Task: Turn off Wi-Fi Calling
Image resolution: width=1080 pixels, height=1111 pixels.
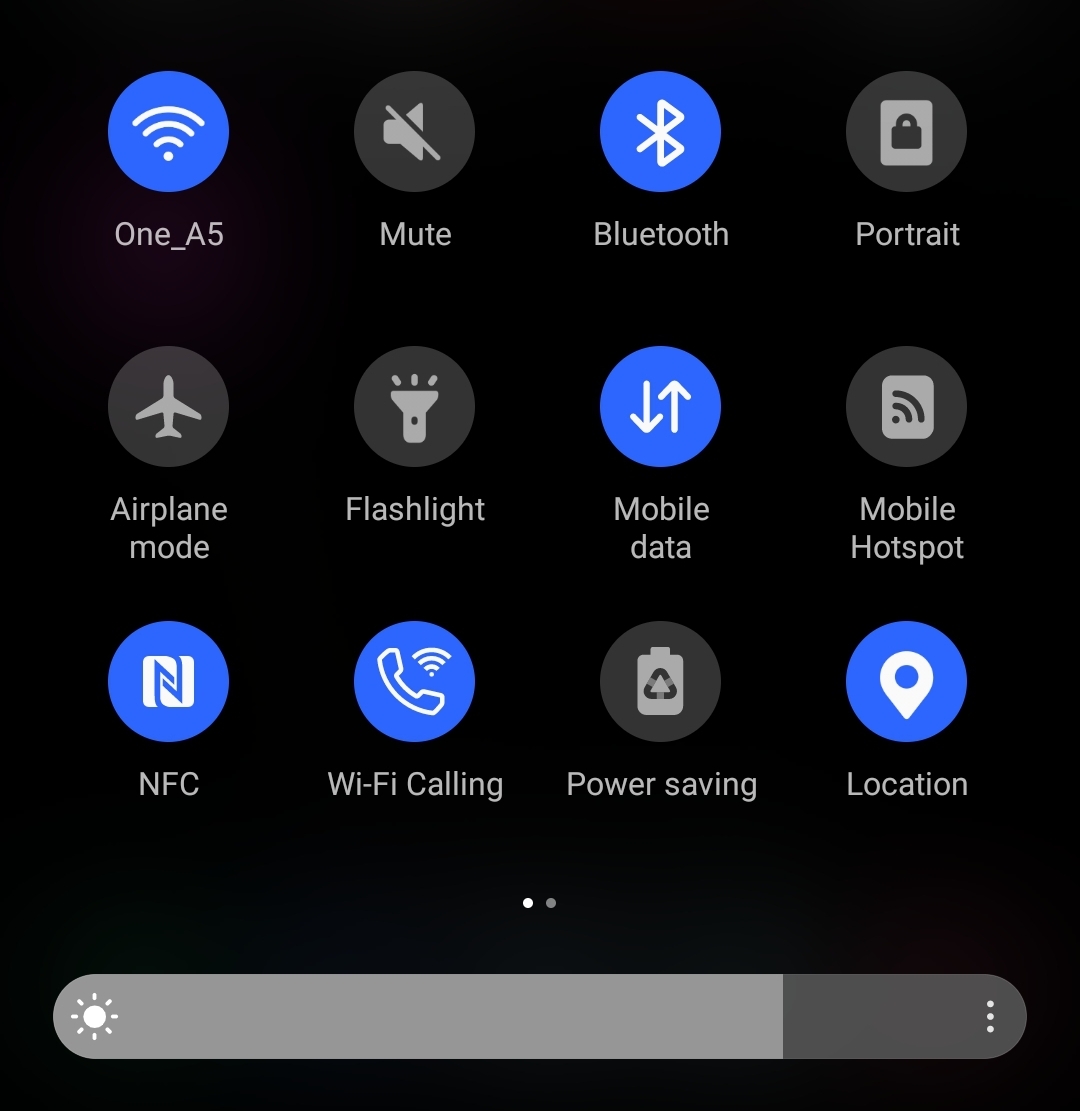Action: point(414,681)
